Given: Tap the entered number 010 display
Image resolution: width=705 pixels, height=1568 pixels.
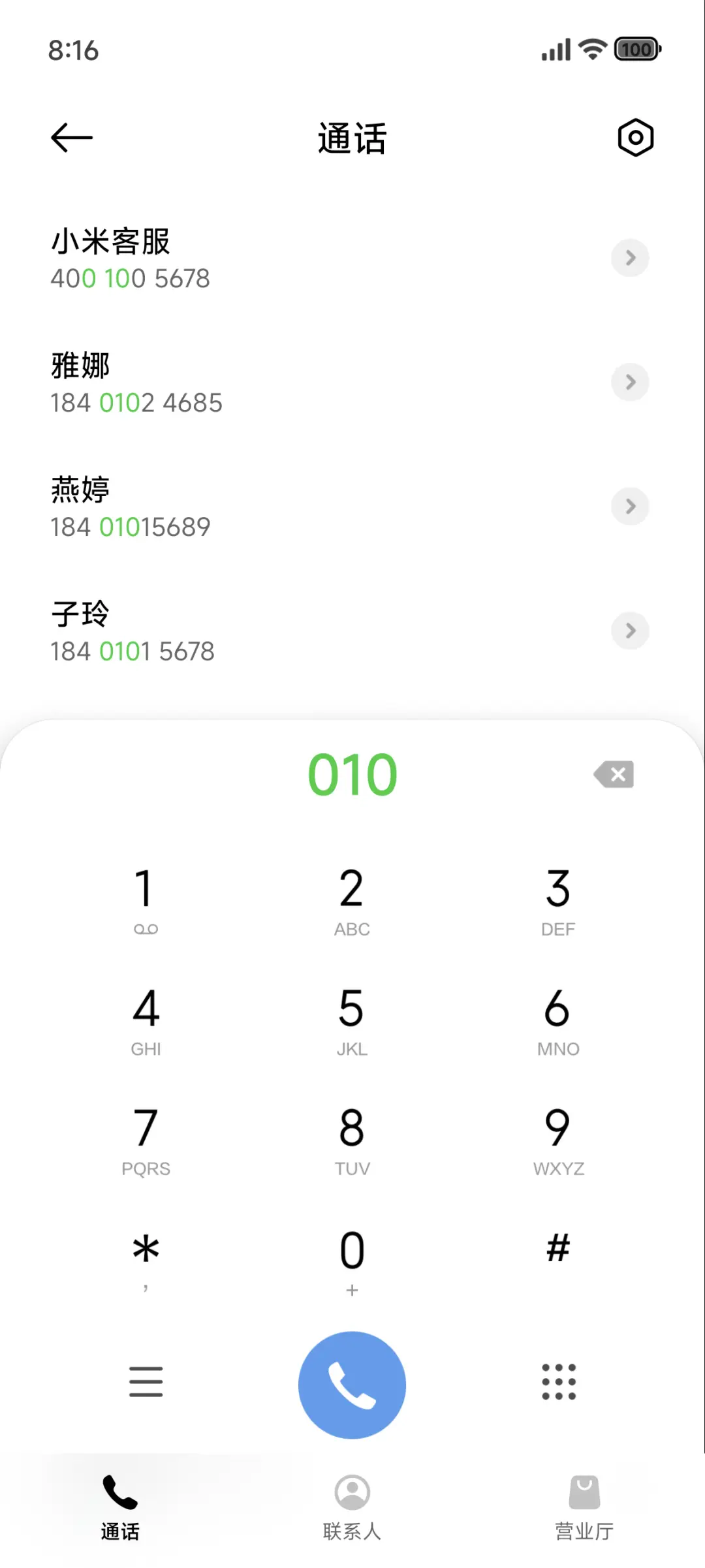Looking at the screenshot, I should tap(352, 774).
